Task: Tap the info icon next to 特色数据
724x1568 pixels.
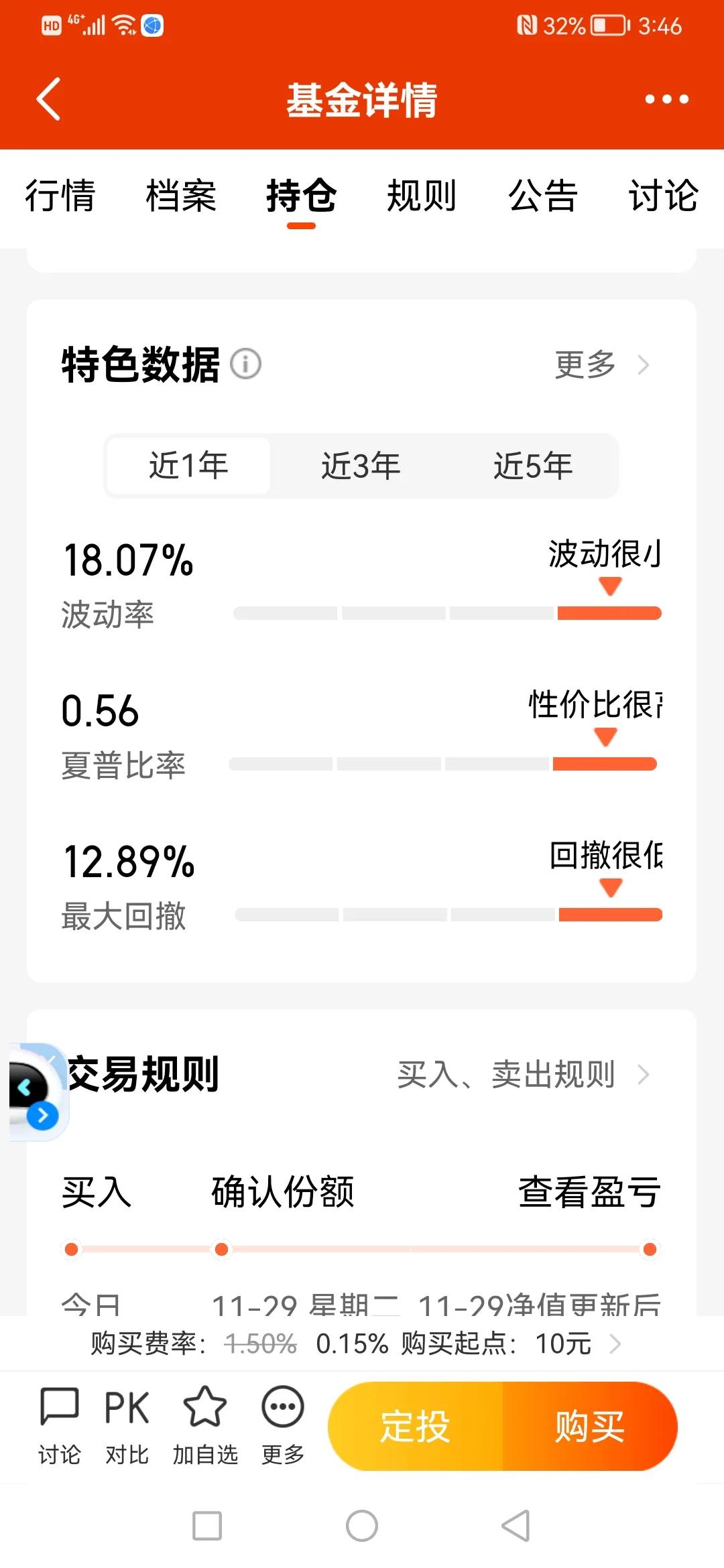Action: tap(245, 364)
